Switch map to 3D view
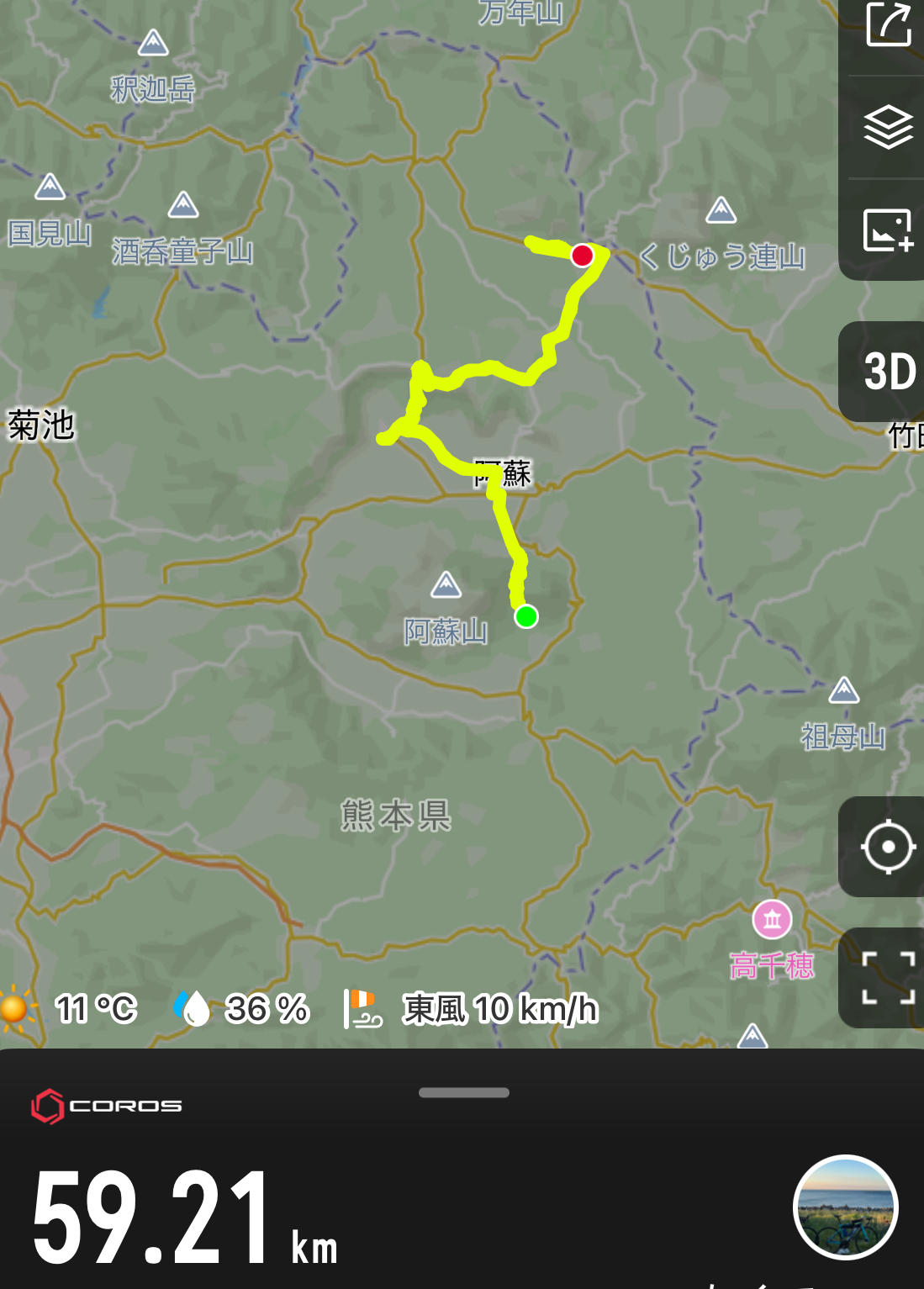924x1289 pixels. 888,372
